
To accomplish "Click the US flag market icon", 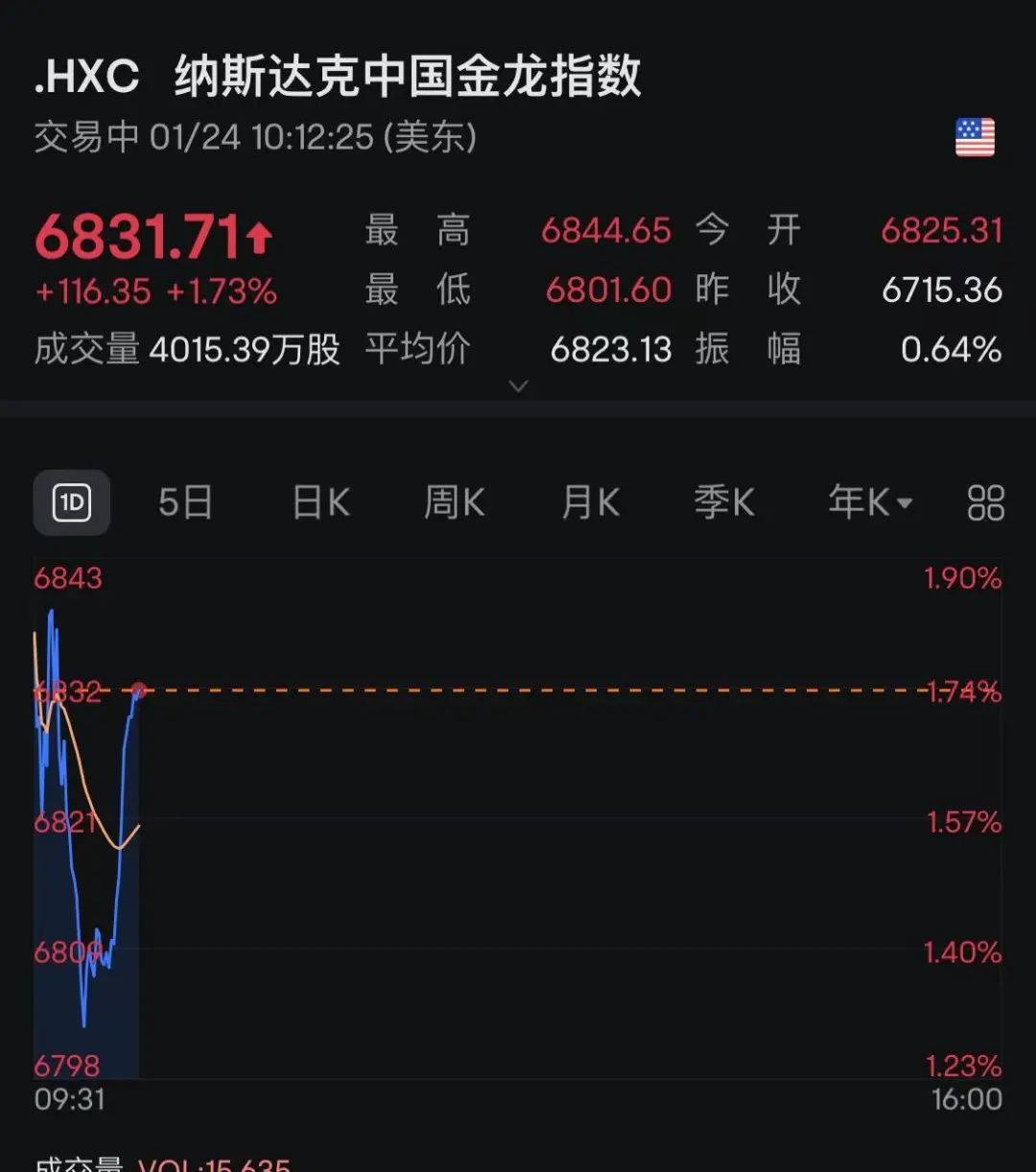I will coord(975,134).
